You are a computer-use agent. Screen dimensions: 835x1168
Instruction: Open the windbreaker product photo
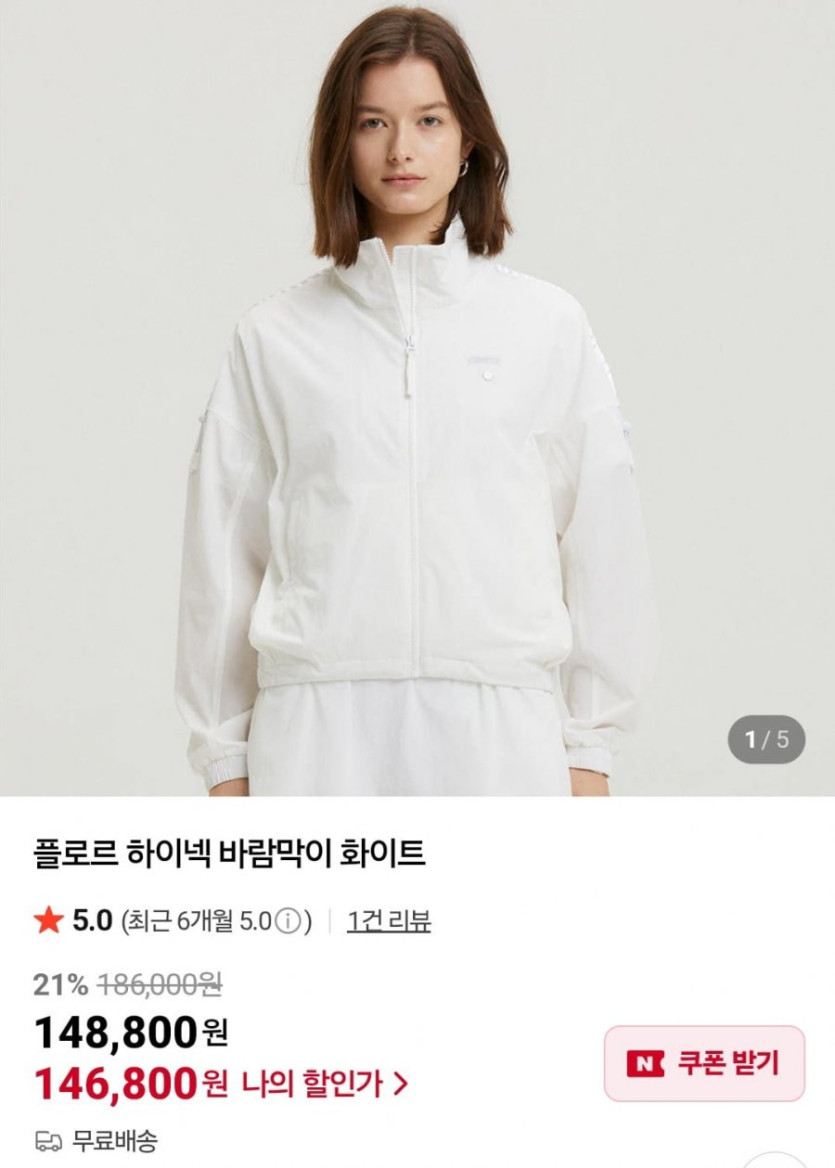click(x=417, y=400)
